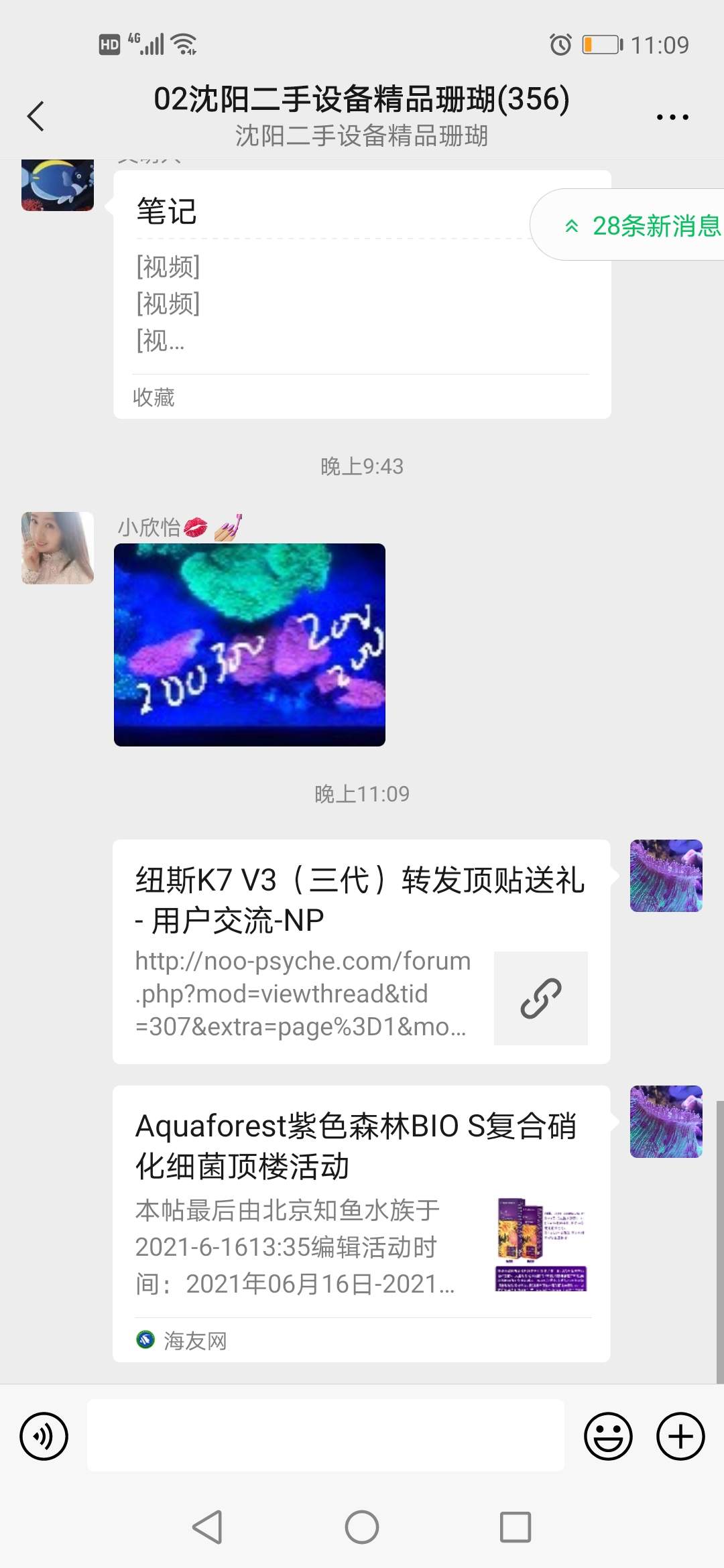The width and height of the screenshot is (724, 1568).
Task: Open the Aquaforest紫色森林BIO S link card
Action: coord(361,1223)
